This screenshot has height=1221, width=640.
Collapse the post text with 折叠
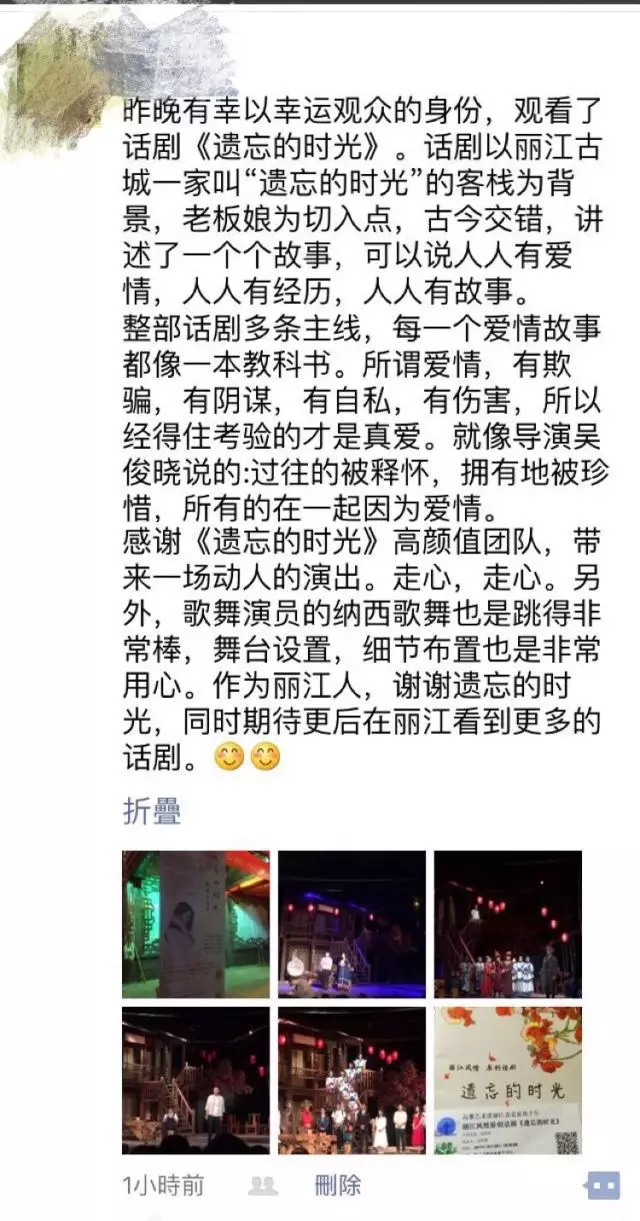tap(152, 811)
